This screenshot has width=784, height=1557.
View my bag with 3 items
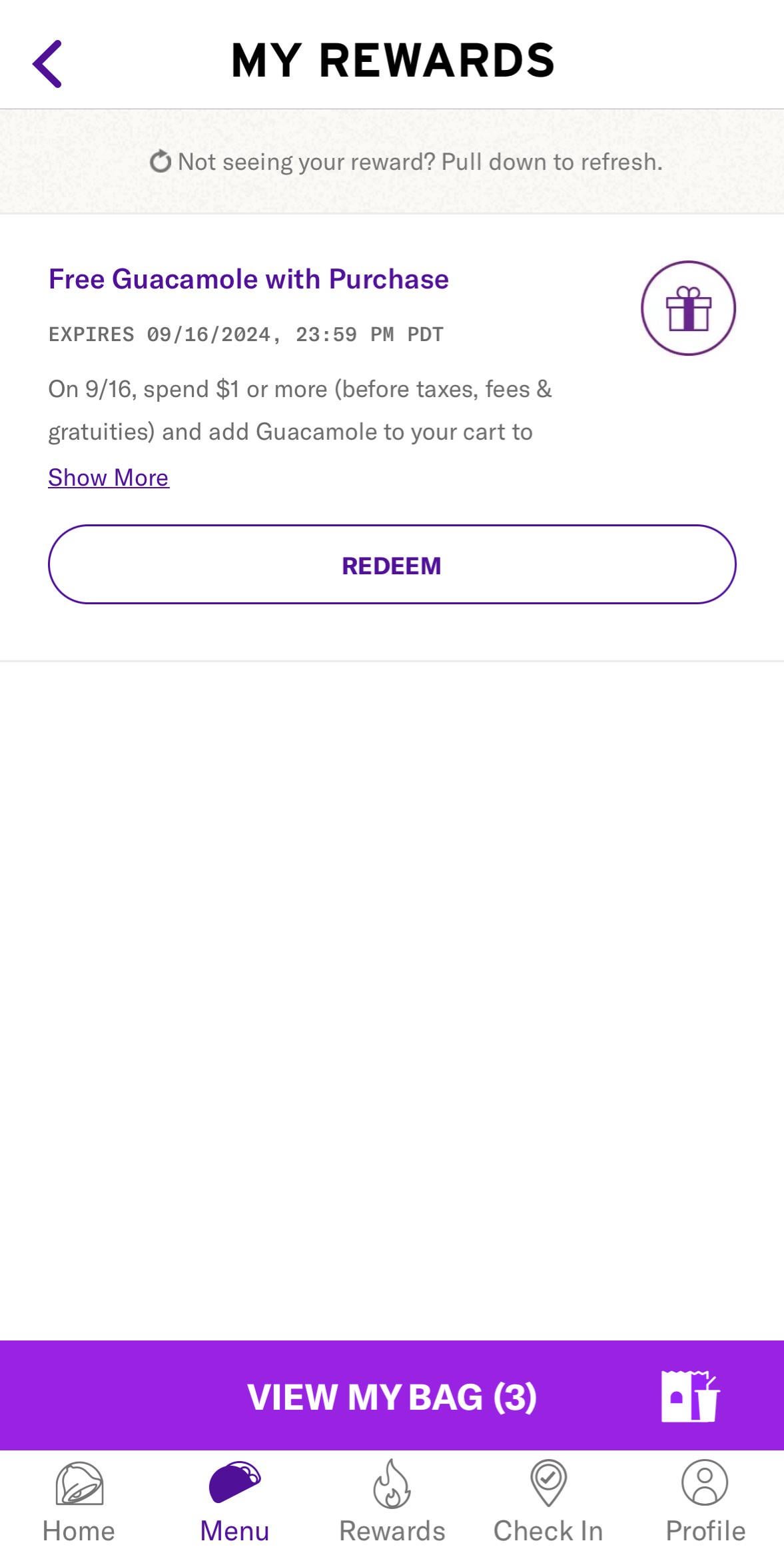coord(392,1396)
